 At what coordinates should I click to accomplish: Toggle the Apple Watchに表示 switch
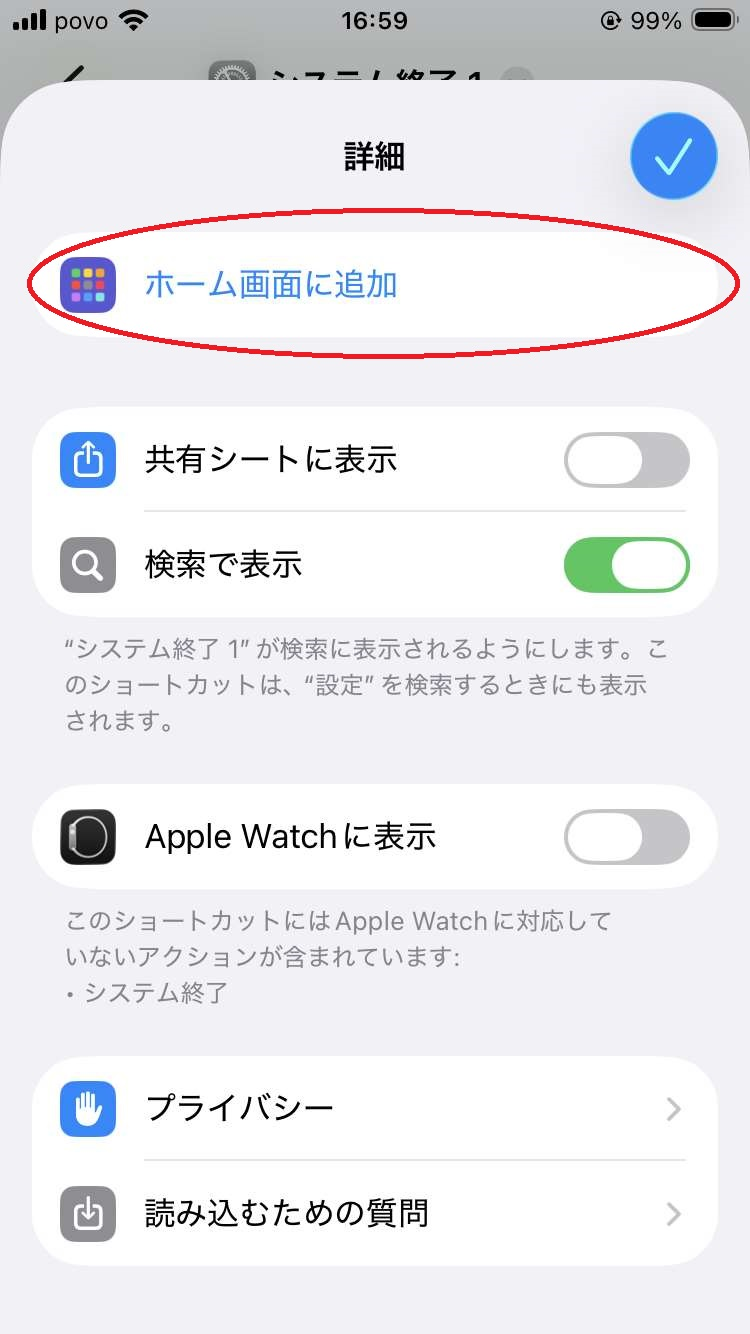click(x=627, y=837)
